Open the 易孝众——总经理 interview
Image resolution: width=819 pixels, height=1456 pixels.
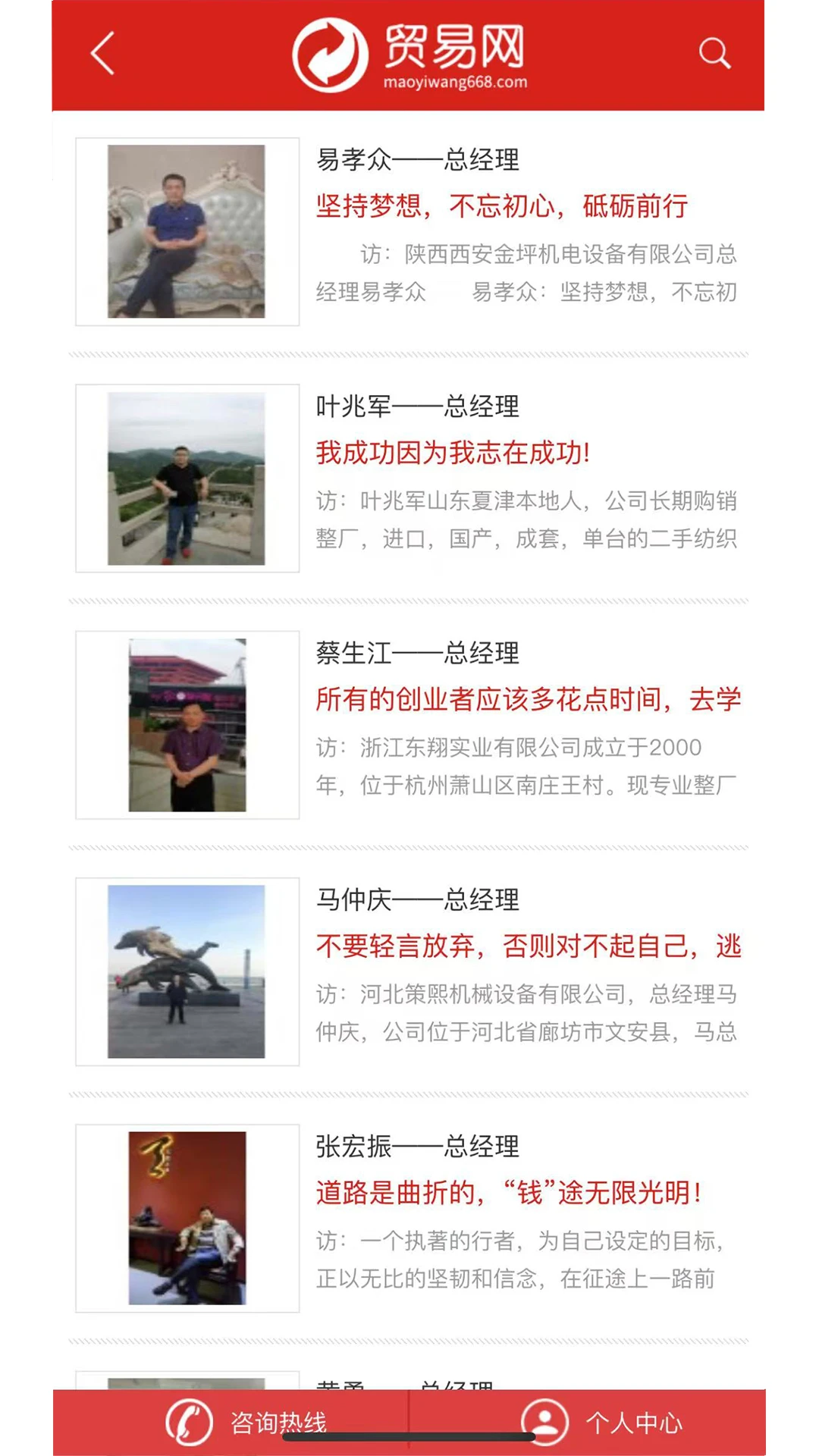[416, 160]
